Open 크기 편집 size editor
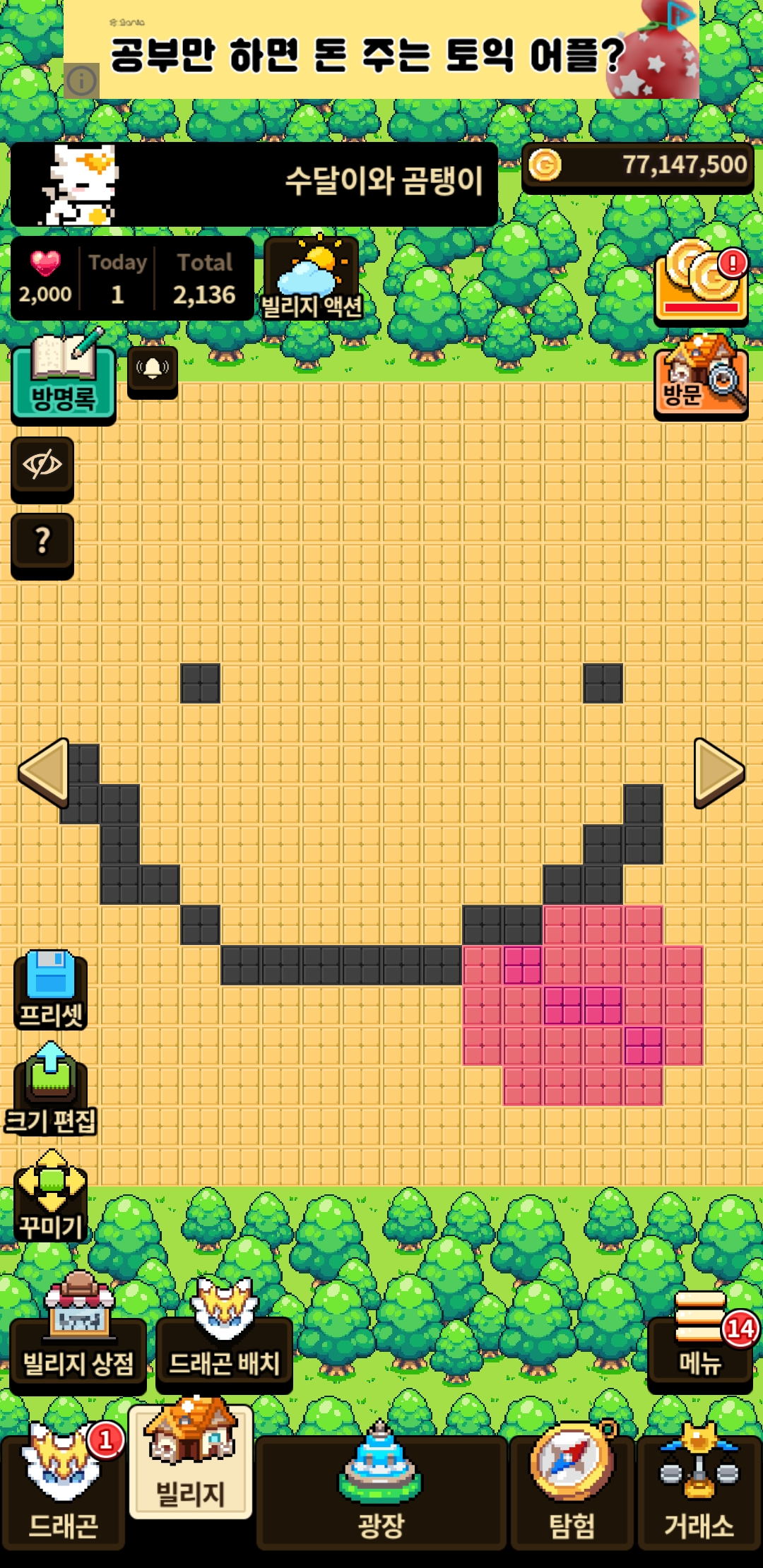Viewport: 763px width, 1568px height. pos(51,1091)
